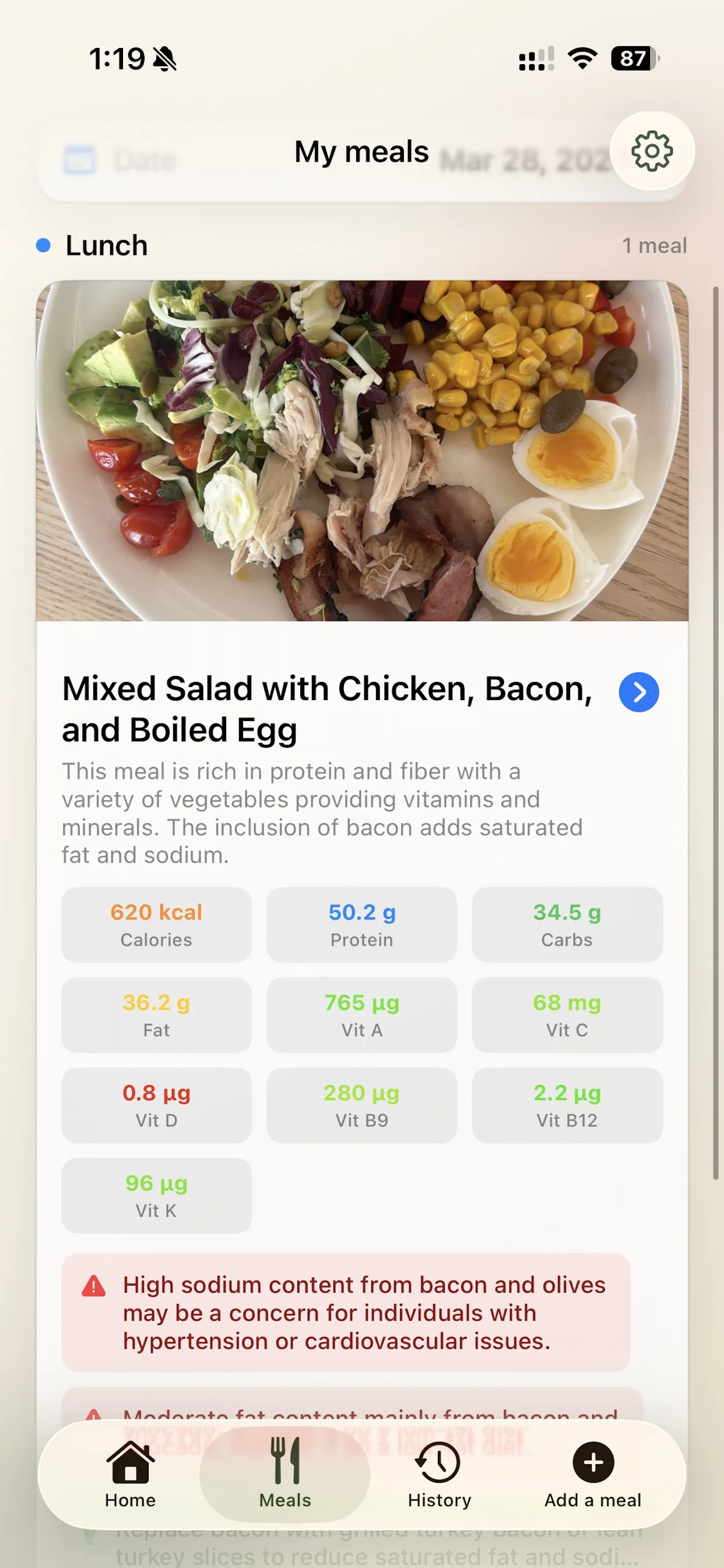Expand the truncated fat content warning

point(361,1418)
